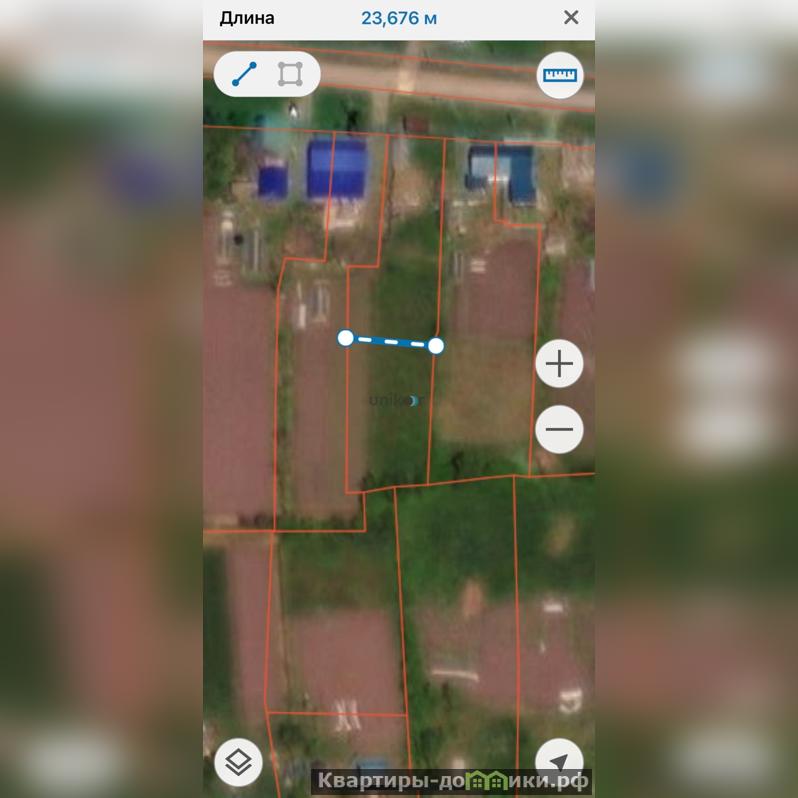Close the length measurement panel
This screenshot has width=798, height=798.
click(571, 17)
